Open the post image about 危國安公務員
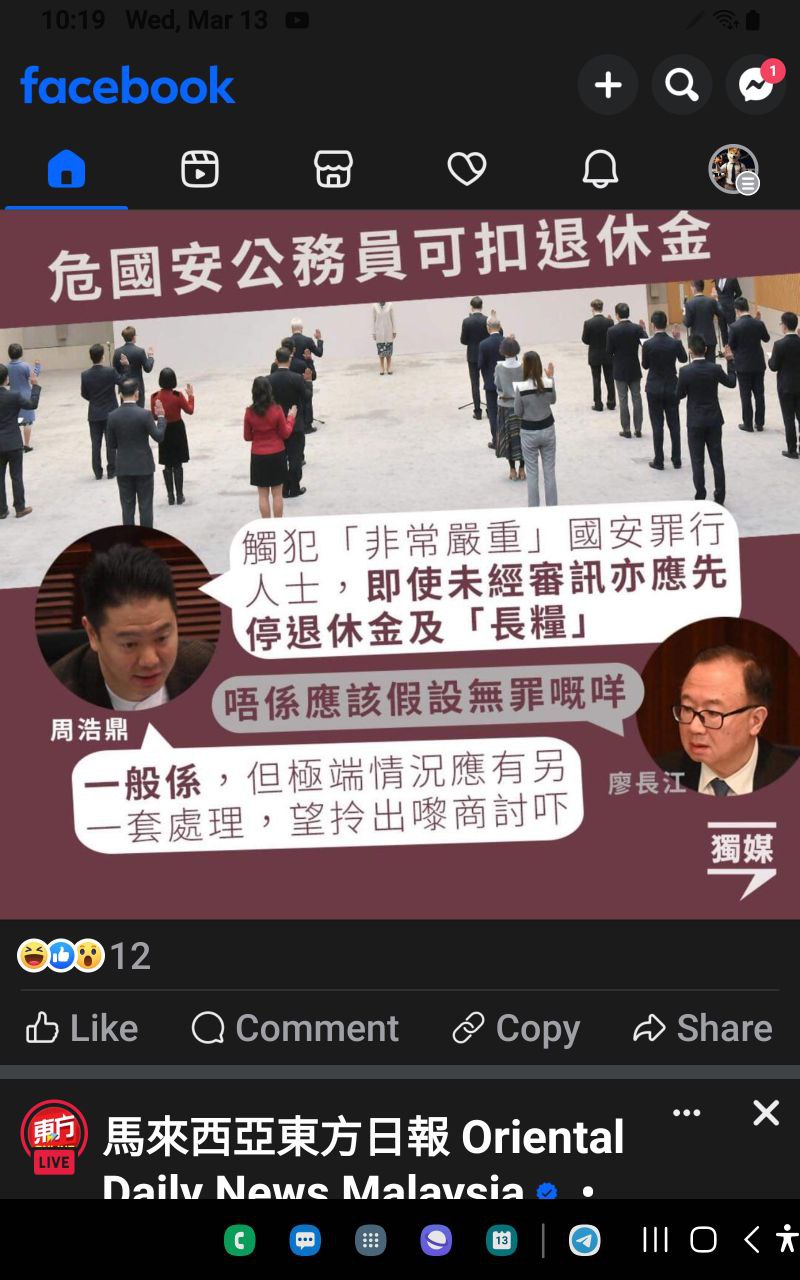800x1280 pixels. (400, 565)
